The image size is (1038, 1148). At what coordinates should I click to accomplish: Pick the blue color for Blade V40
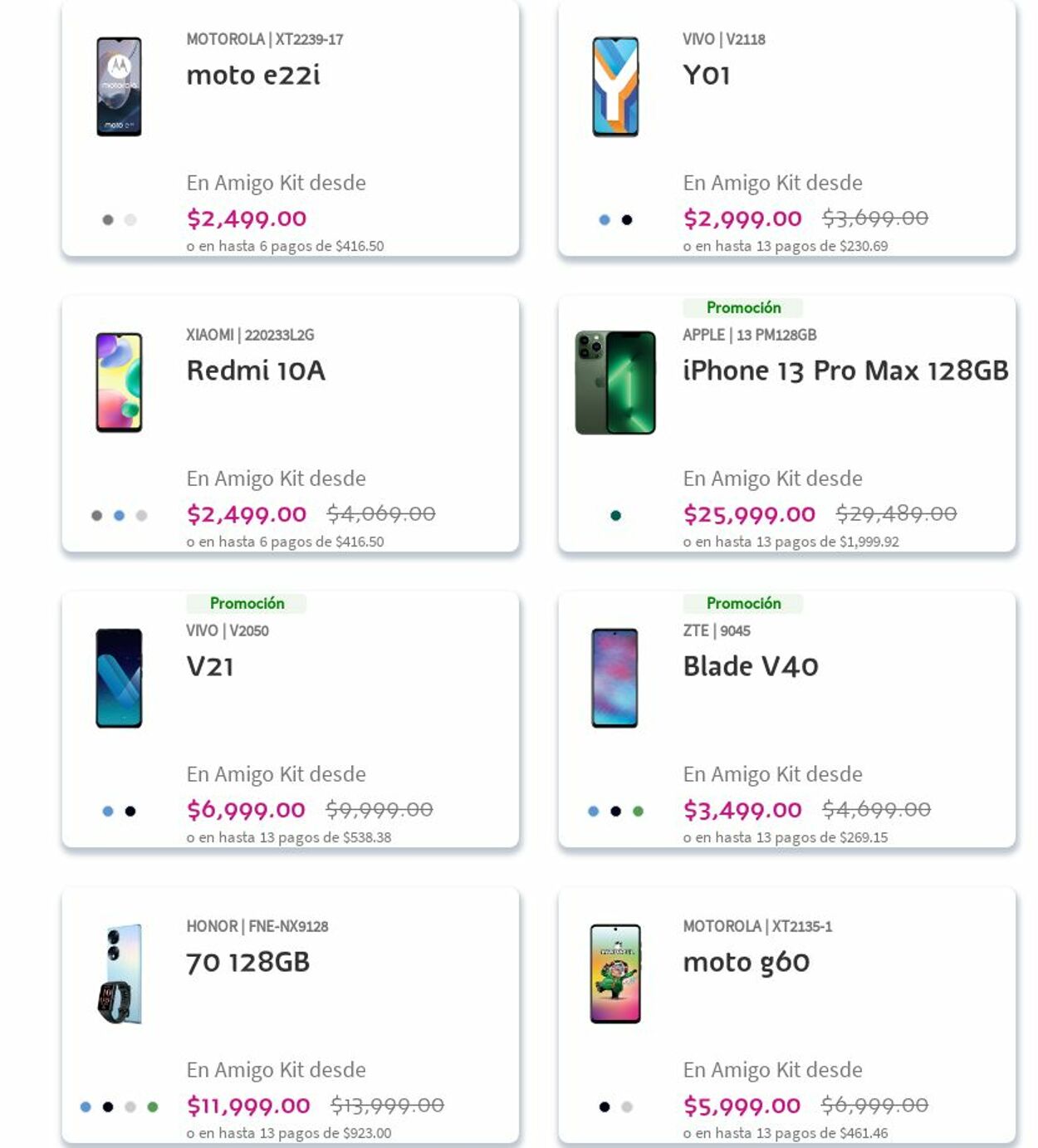[x=593, y=812]
